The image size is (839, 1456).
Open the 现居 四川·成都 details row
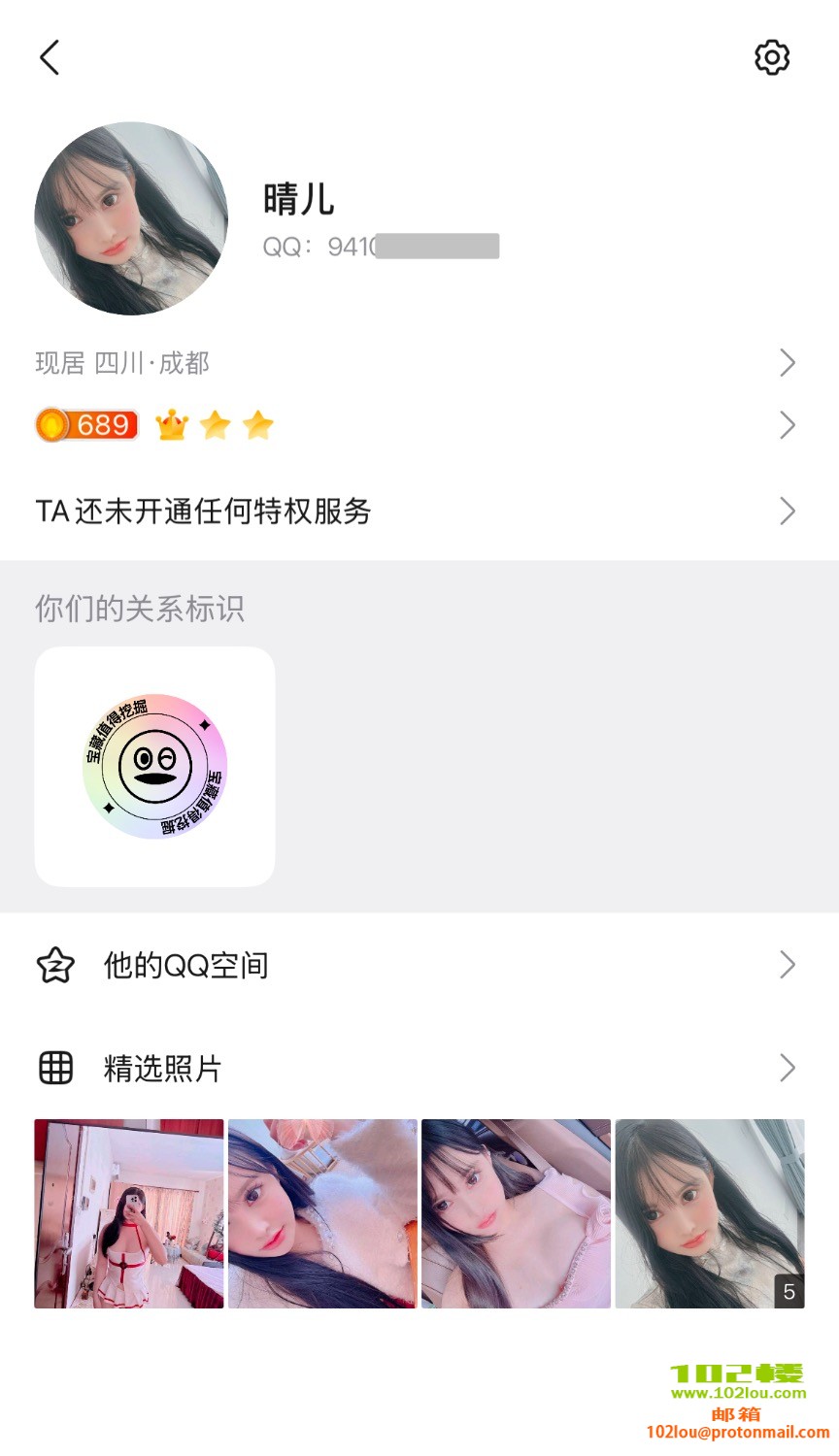point(418,363)
